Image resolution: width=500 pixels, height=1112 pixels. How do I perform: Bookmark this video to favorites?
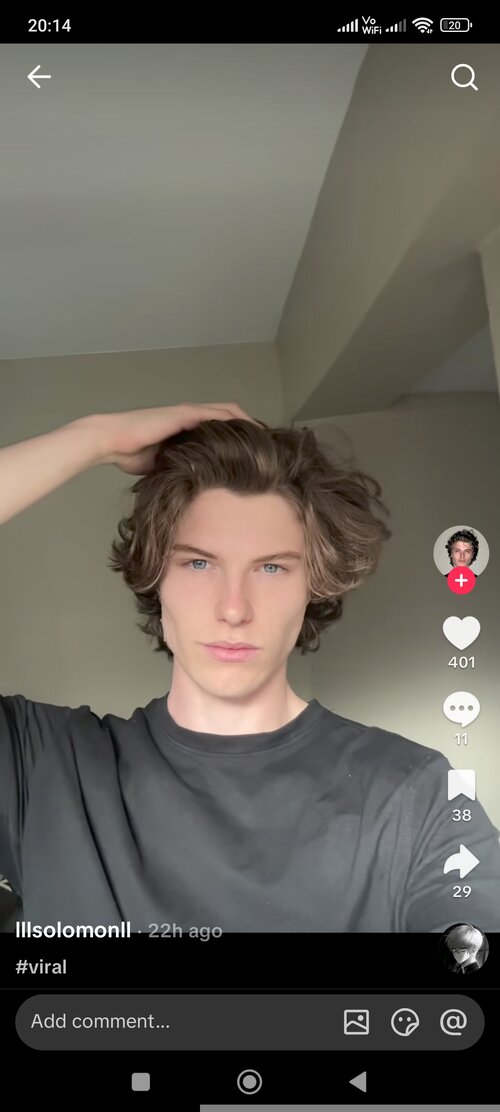[x=461, y=785]
